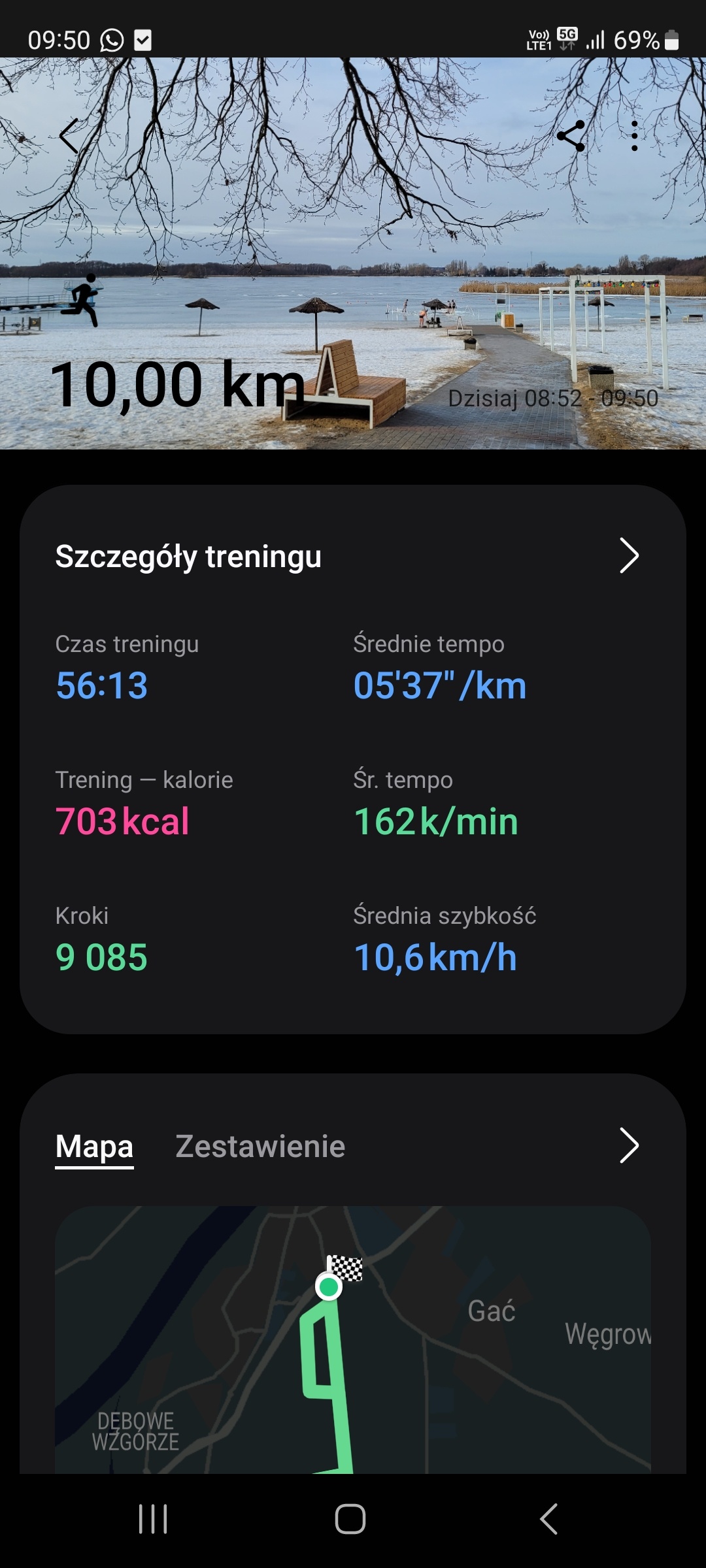Open the three-dot more options menu
Screen dimensions: 706x1568
click(x=635, y=138)
